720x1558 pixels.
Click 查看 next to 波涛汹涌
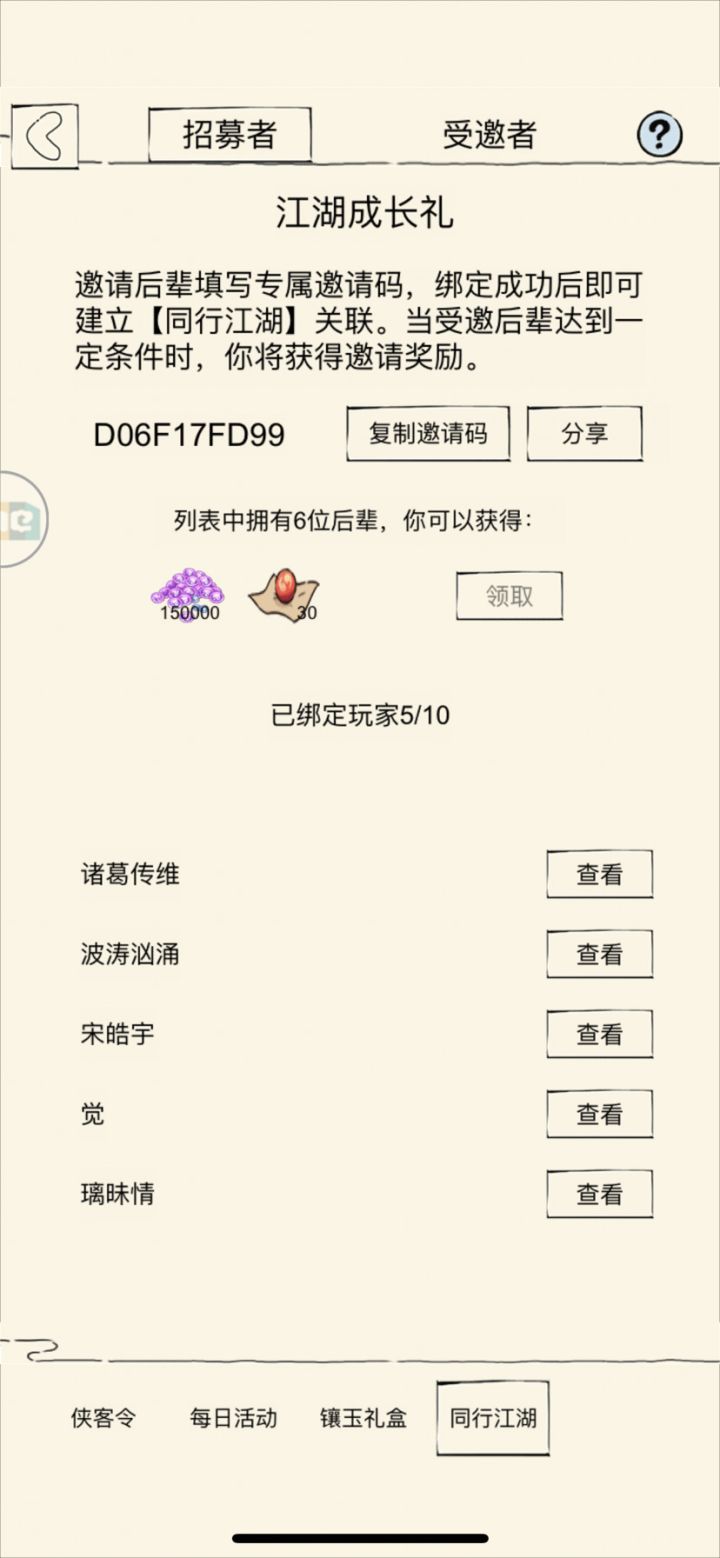click(599, 954)
